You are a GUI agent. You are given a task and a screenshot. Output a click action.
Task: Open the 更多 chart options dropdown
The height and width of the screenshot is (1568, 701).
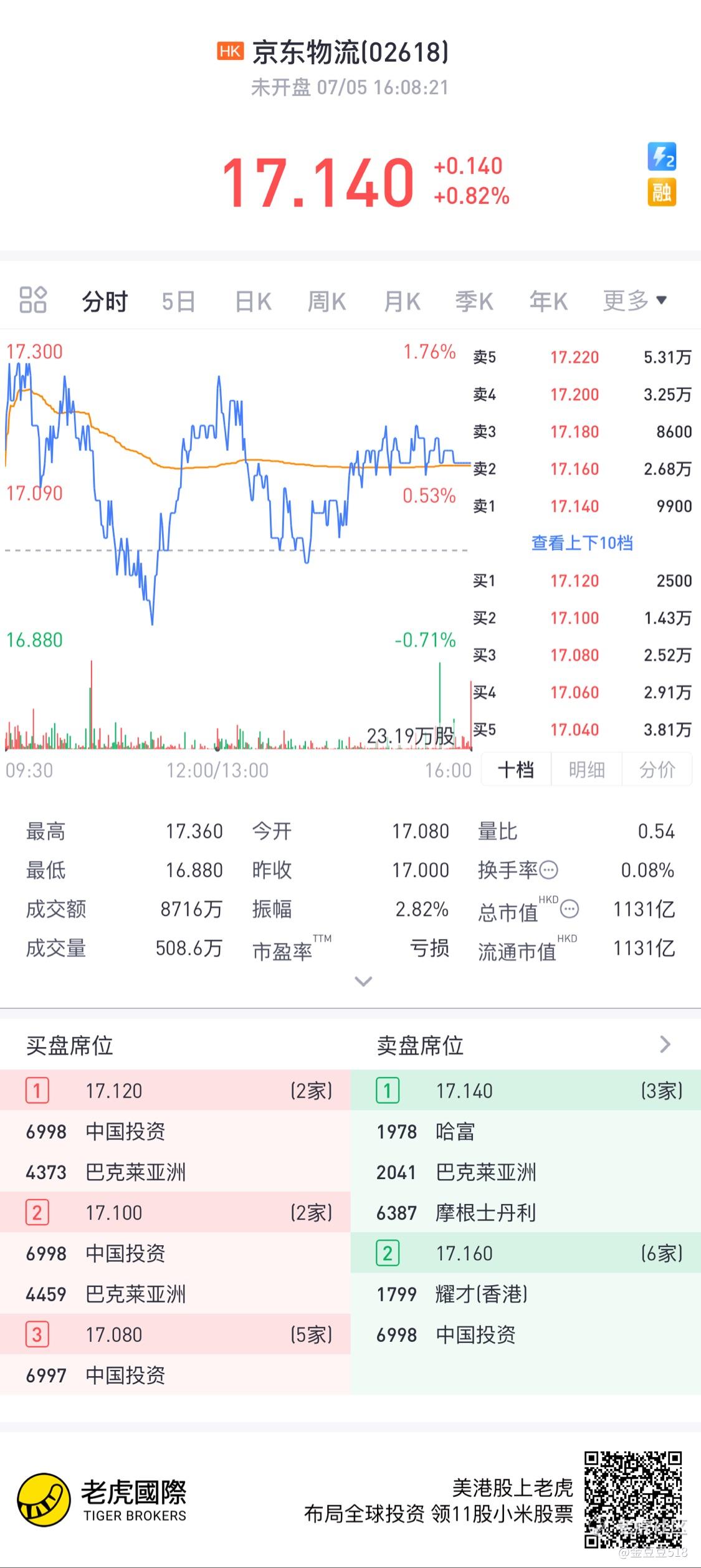[x=635, y=301]
